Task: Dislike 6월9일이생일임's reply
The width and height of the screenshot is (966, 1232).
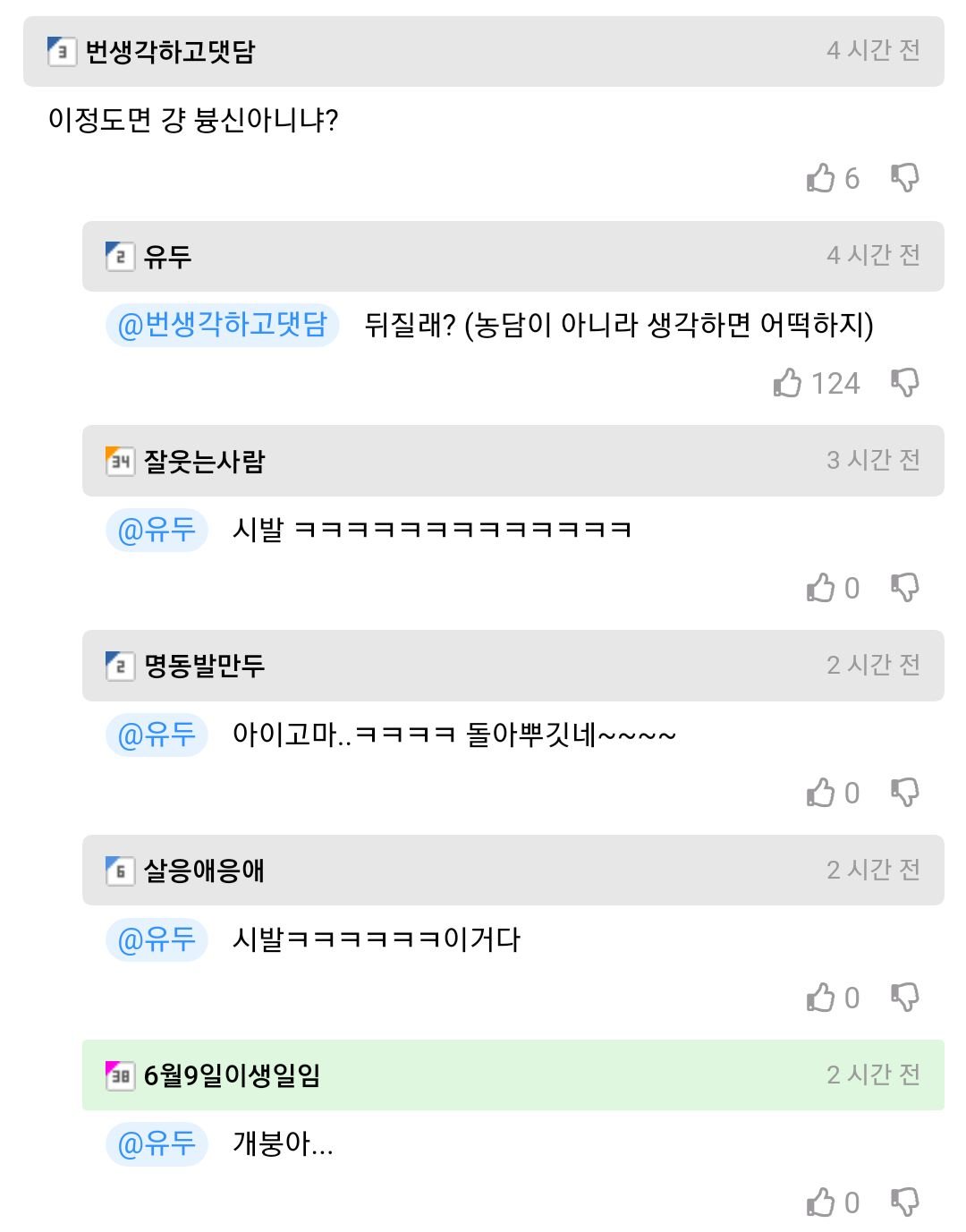Action: tap(904, 1202)
